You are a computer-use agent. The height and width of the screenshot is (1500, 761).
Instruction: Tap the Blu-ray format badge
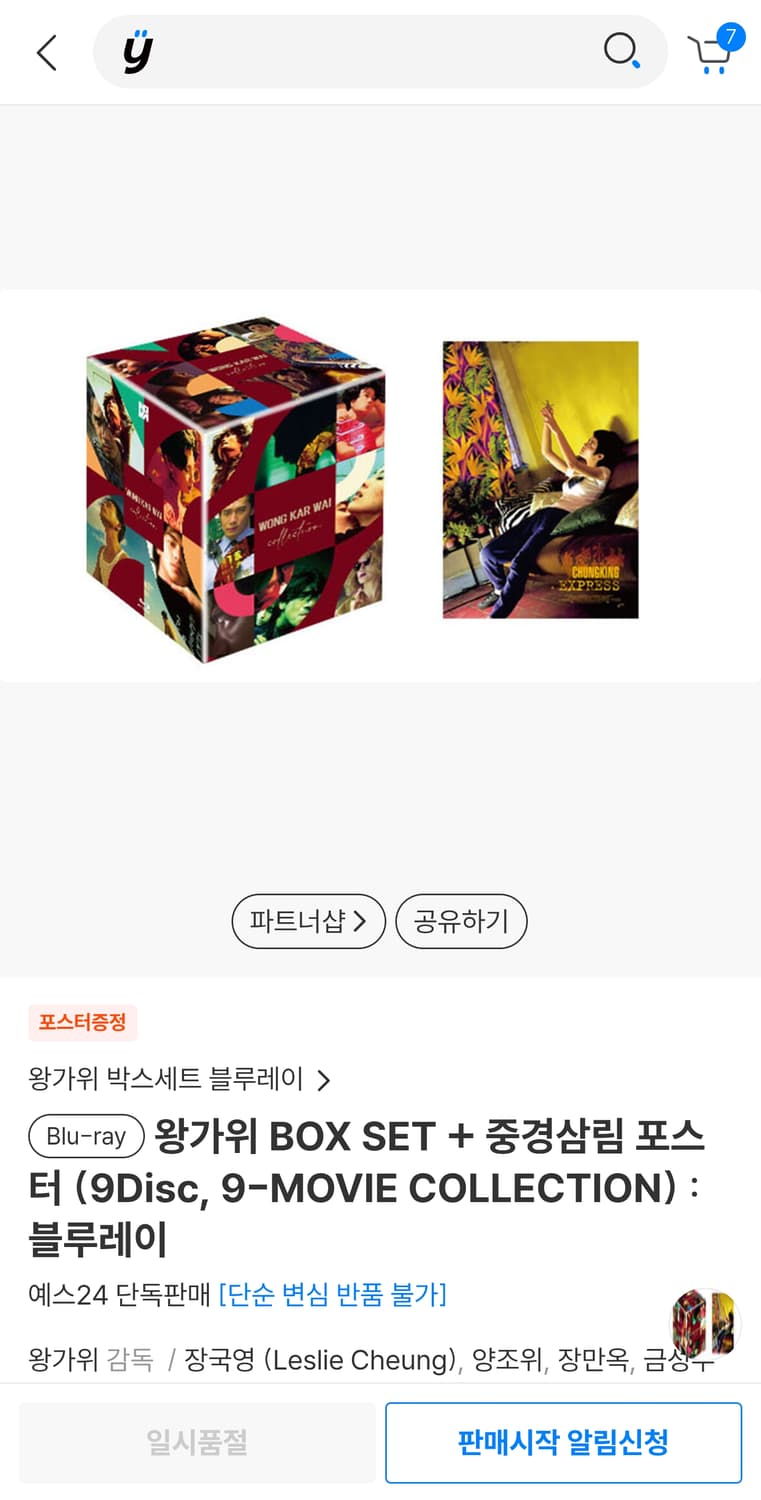[86, 1136]
